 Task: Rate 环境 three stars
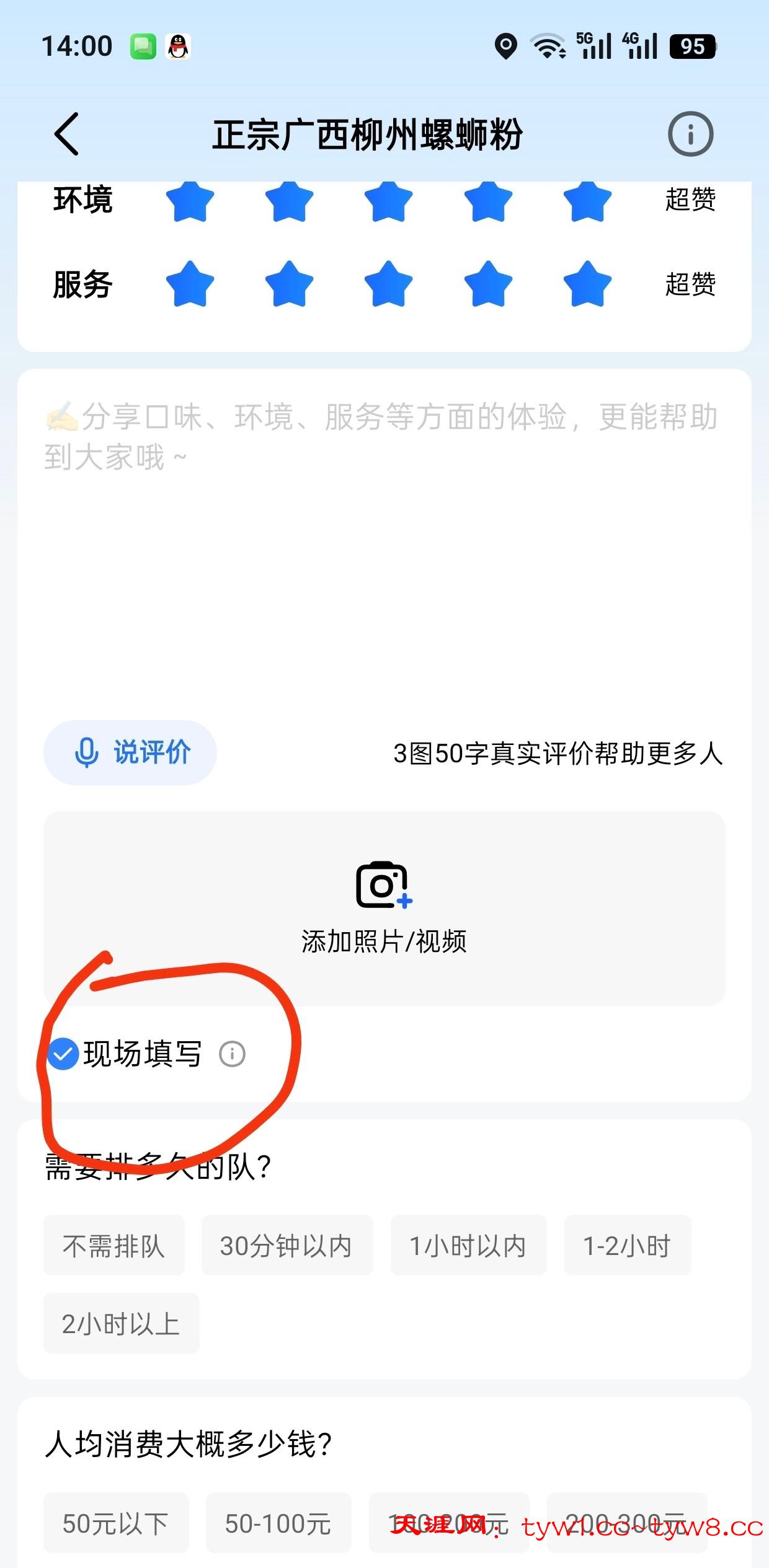tap(388, 201)
